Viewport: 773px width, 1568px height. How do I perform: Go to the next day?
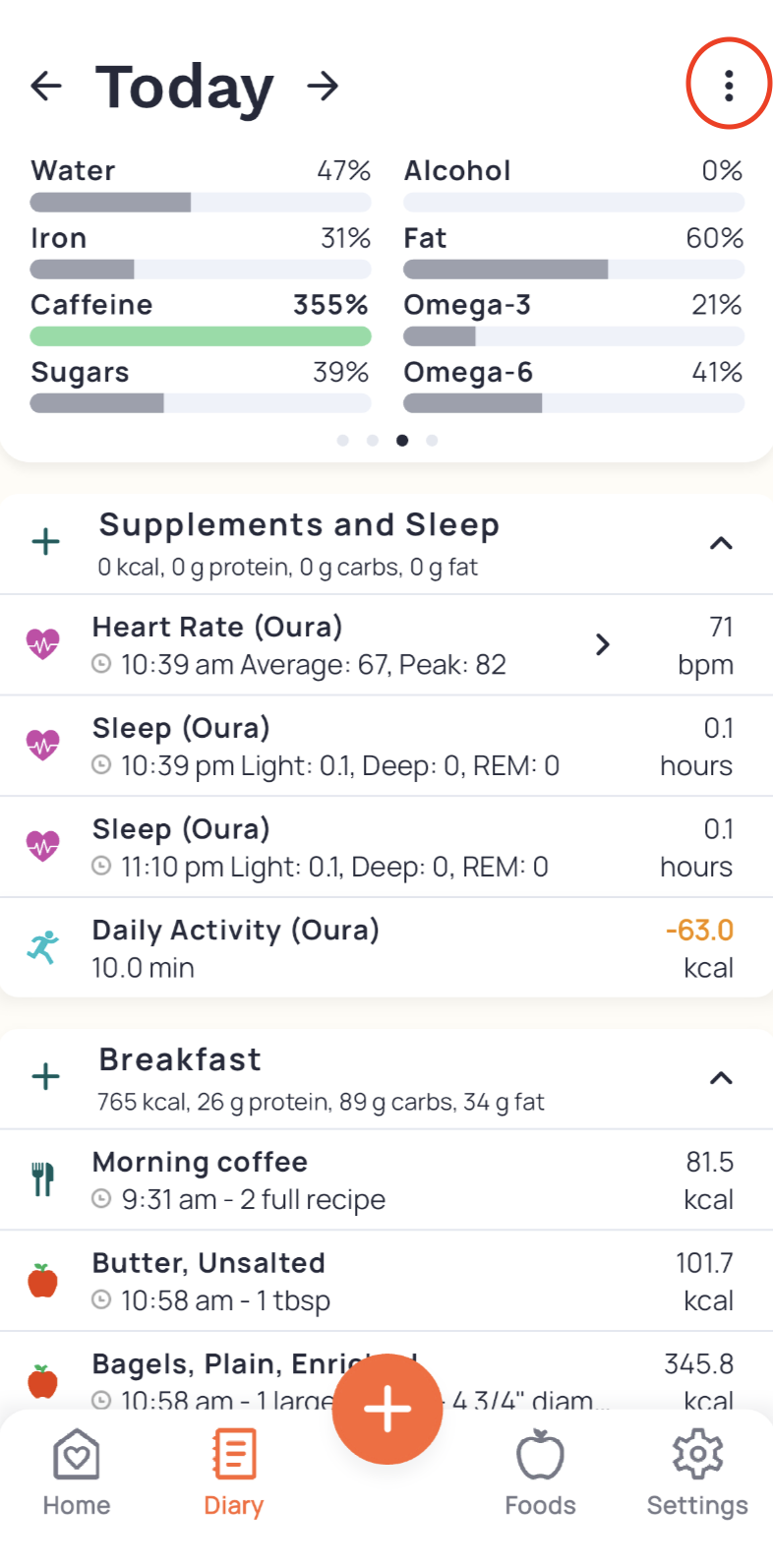[x=323, y=86]
